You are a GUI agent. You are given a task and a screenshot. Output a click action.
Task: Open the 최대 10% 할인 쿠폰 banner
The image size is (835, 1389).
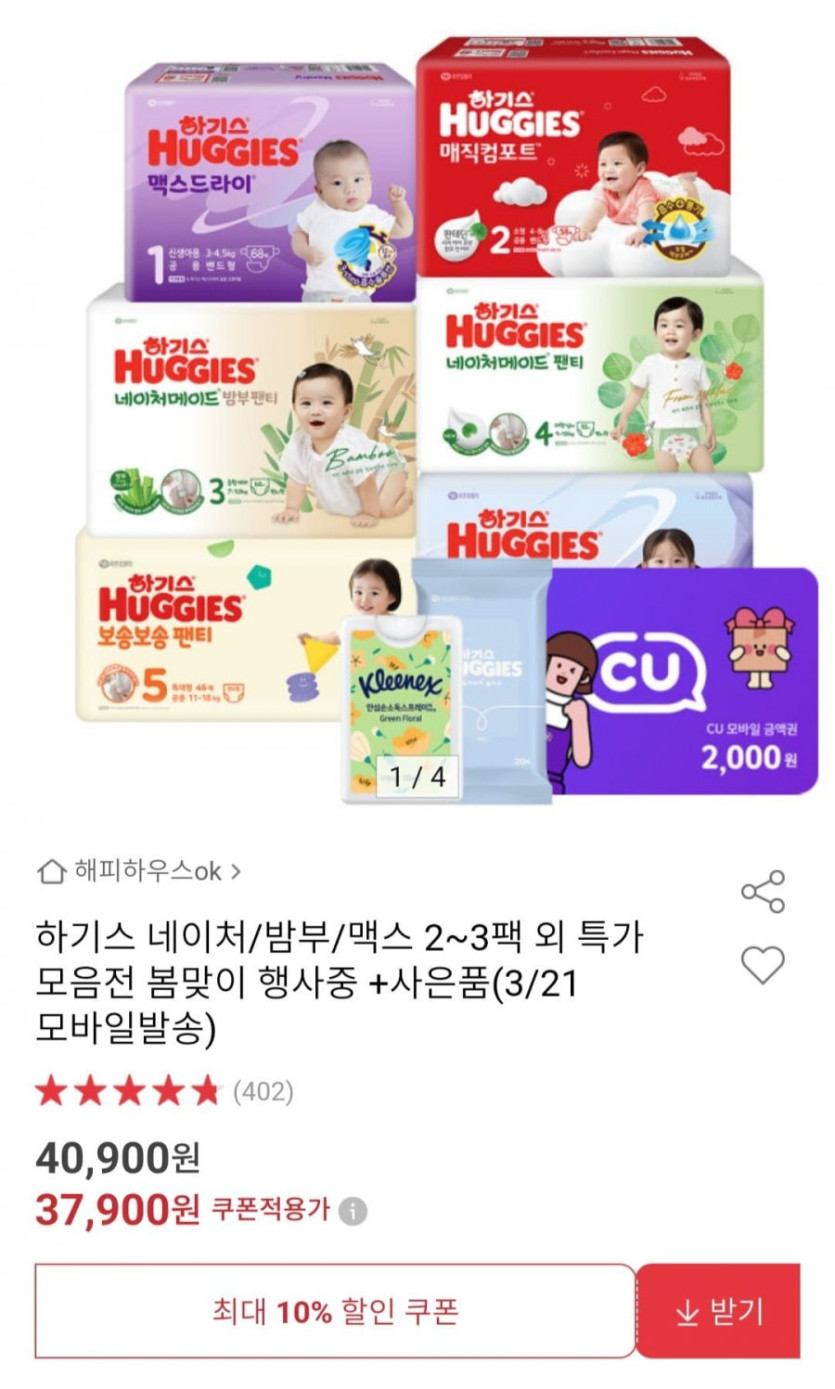pyautogui.click(x=335, y=1311)
